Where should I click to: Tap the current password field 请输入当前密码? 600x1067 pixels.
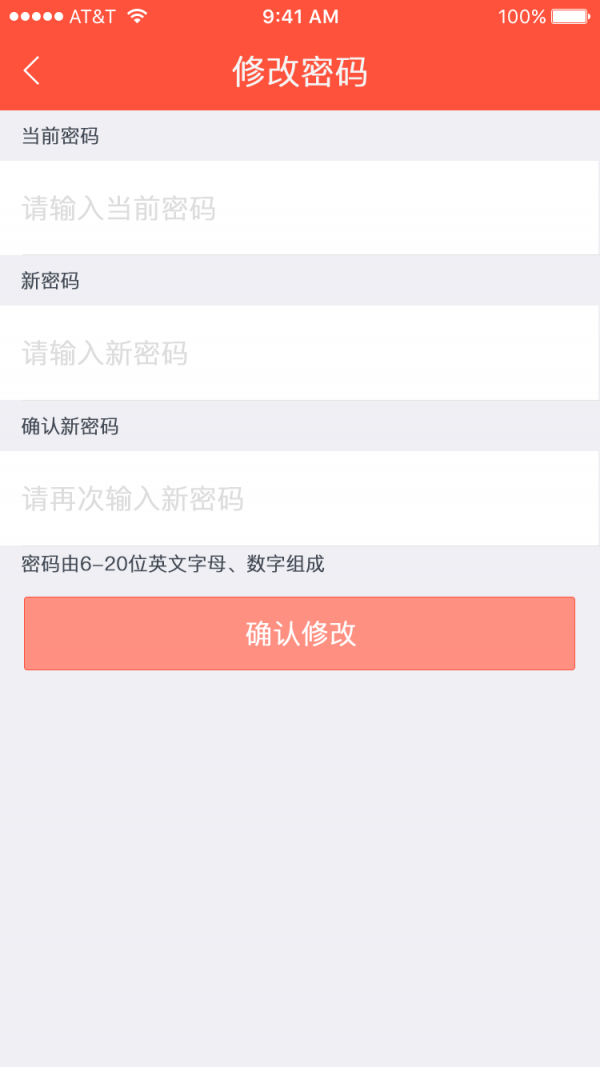click(x=300, y=208)
